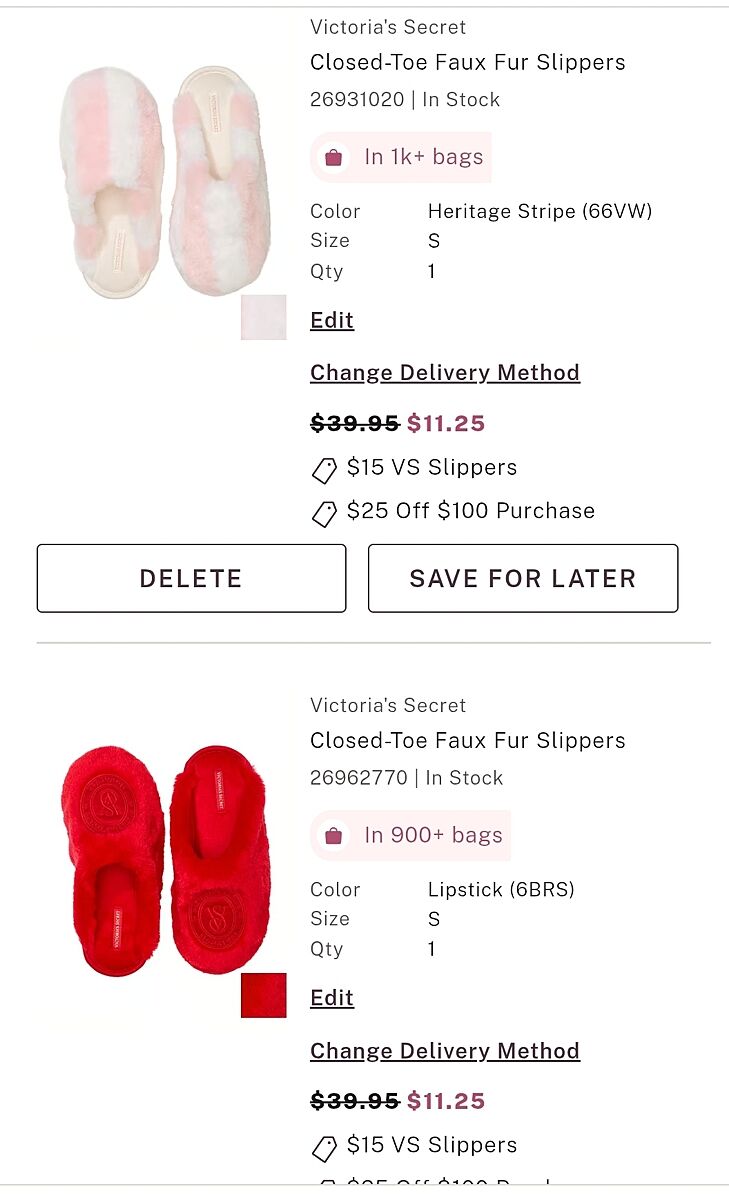The width and height of the screenshot is (729, 1200).
Task: Save the Heritage Stripe slippers for later
Action: click(x=522, y=578)
